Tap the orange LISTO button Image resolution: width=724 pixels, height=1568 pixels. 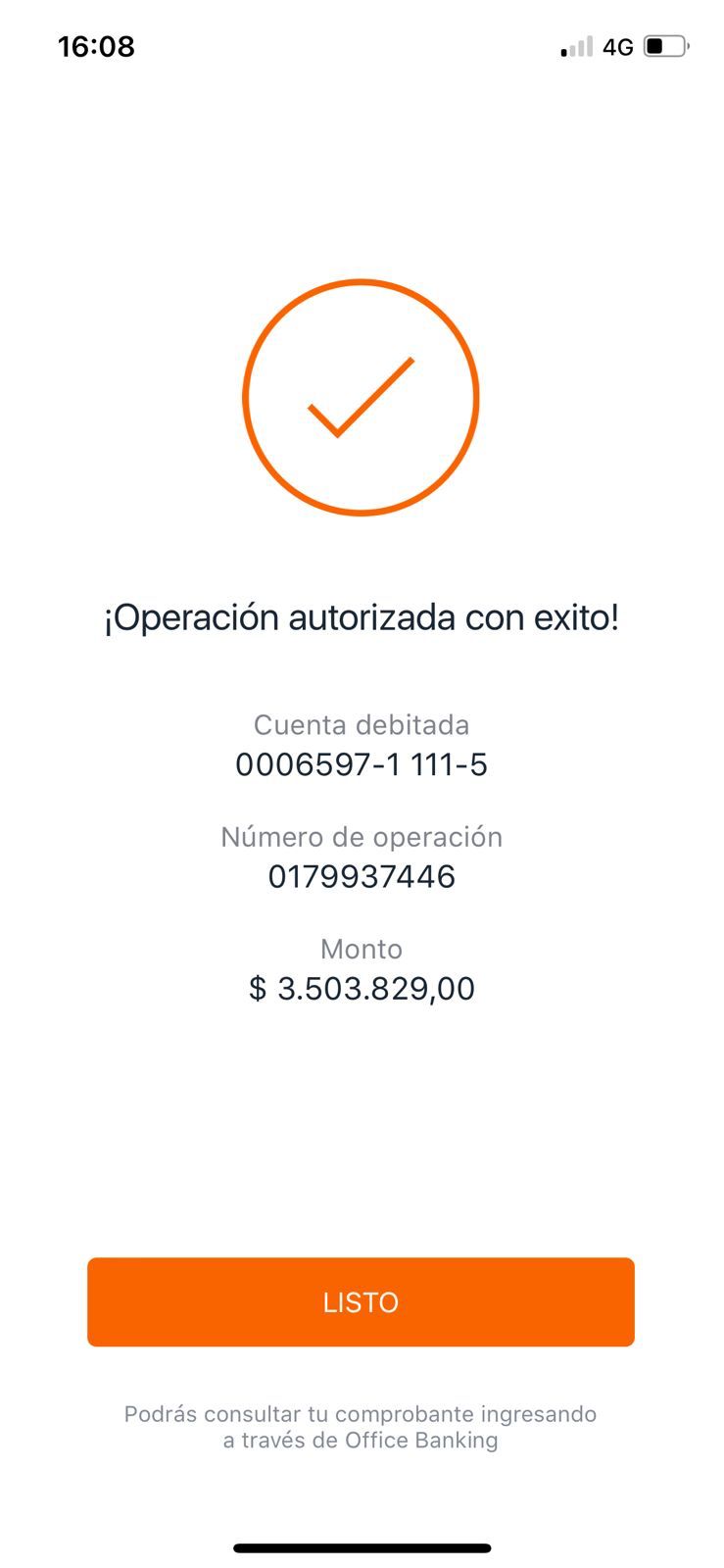tap(361, 1301)
